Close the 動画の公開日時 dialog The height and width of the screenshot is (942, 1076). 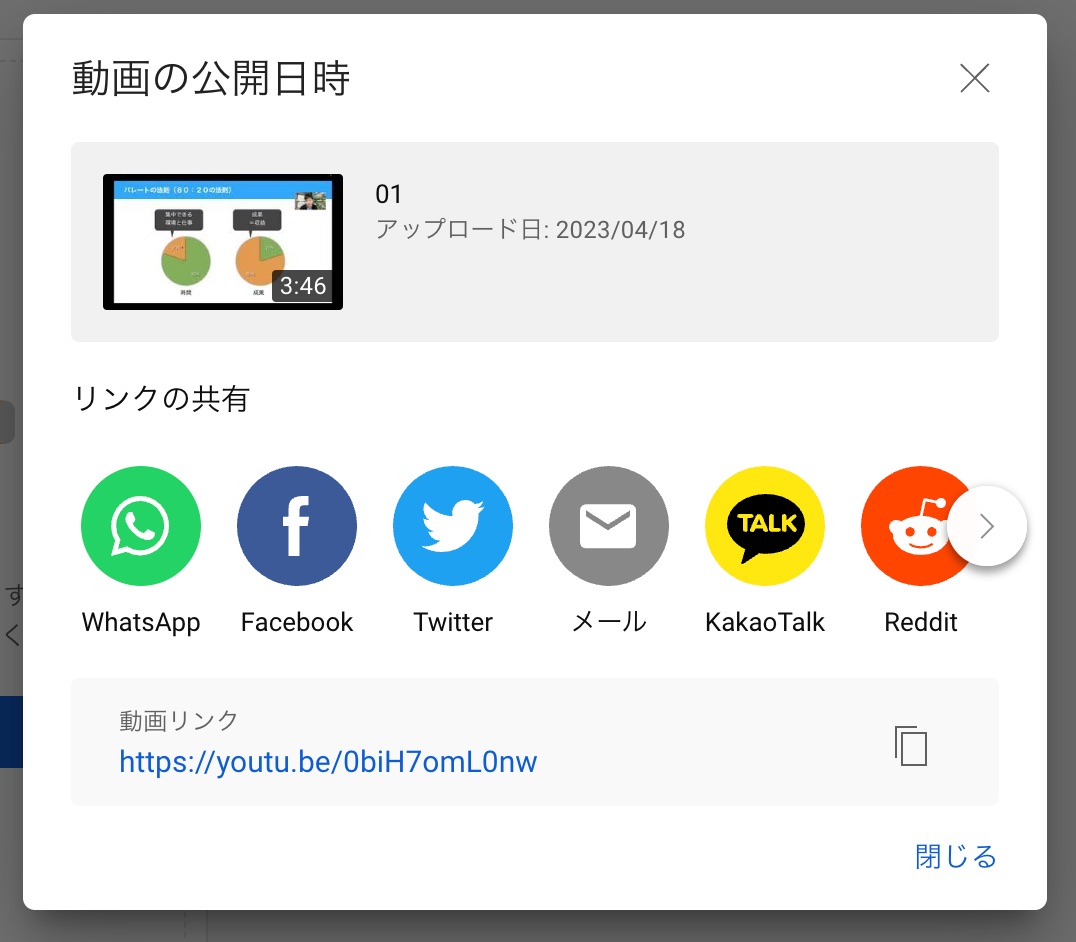pyautogui.click(x=974, y=78)
